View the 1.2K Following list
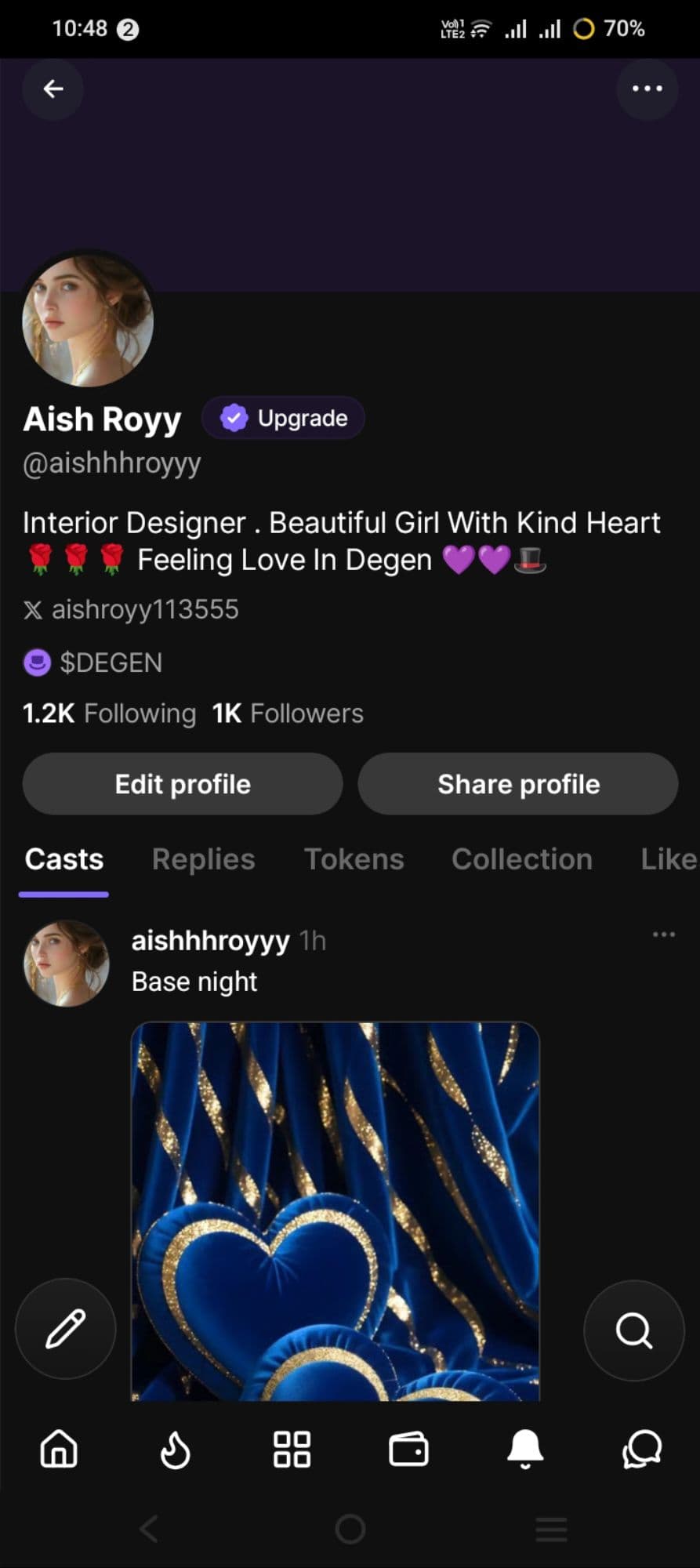 tap(109, 713)
